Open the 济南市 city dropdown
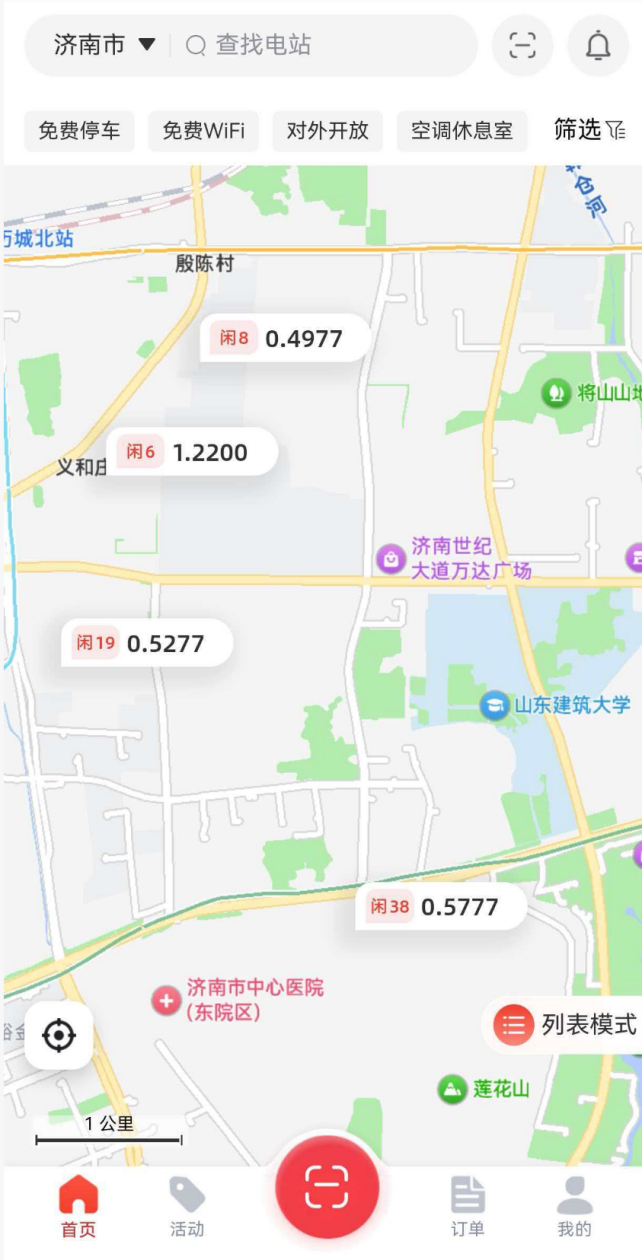Screen dimensions: 642x1260 tap(104, 45)
